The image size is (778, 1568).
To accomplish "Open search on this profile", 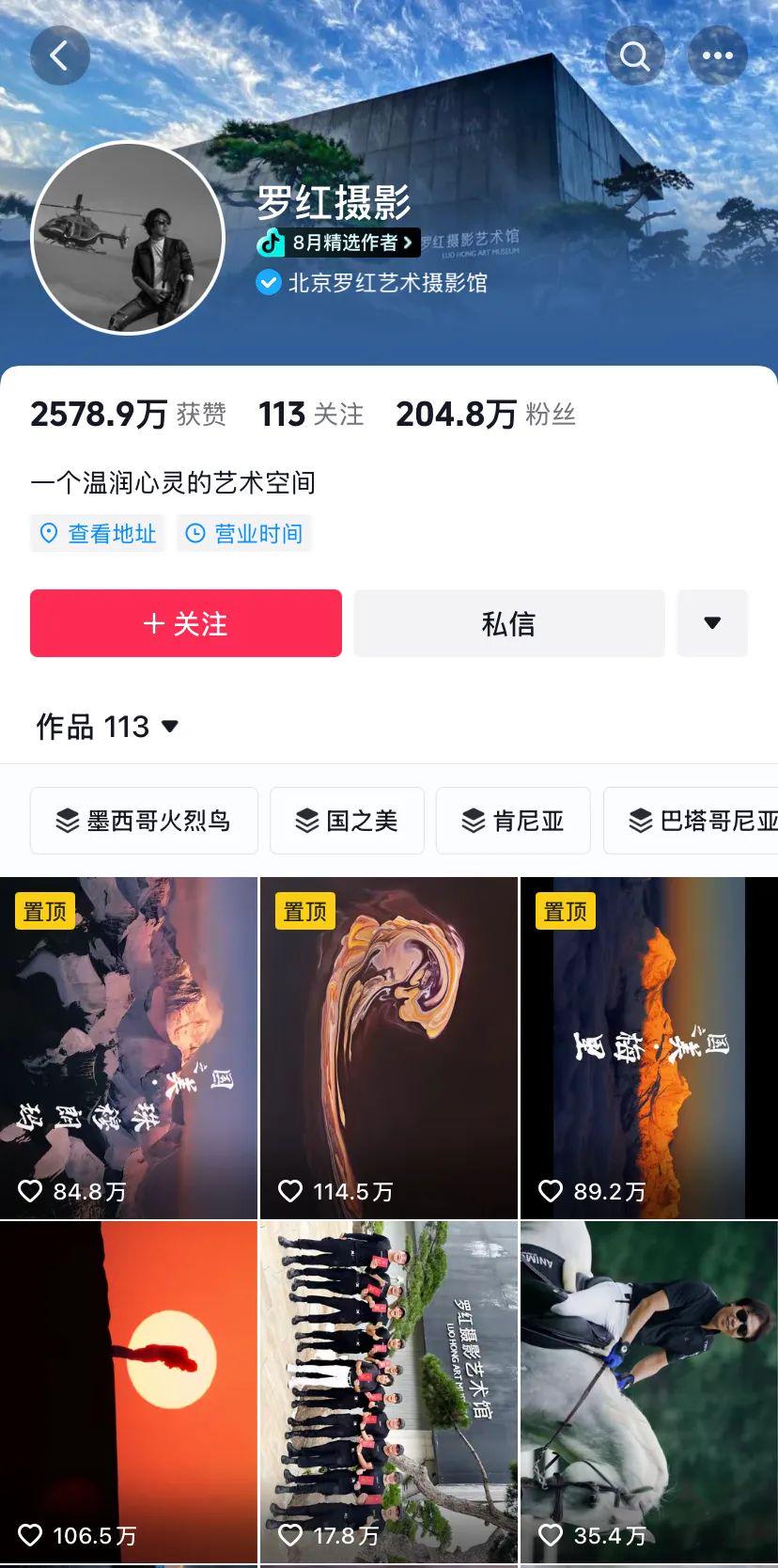I will 634,56.
